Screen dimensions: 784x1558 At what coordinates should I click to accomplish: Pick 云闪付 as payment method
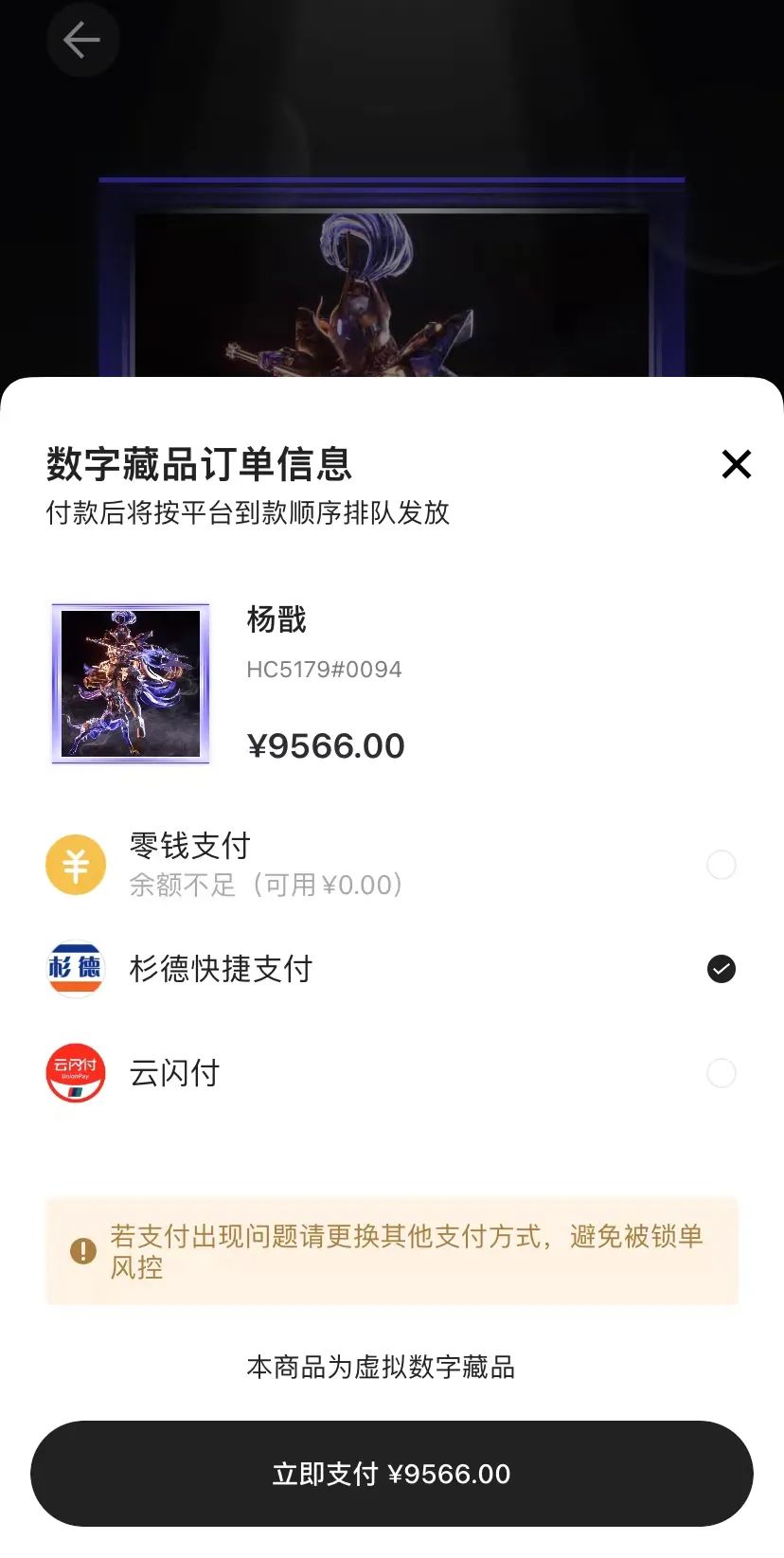point(721,1073)
